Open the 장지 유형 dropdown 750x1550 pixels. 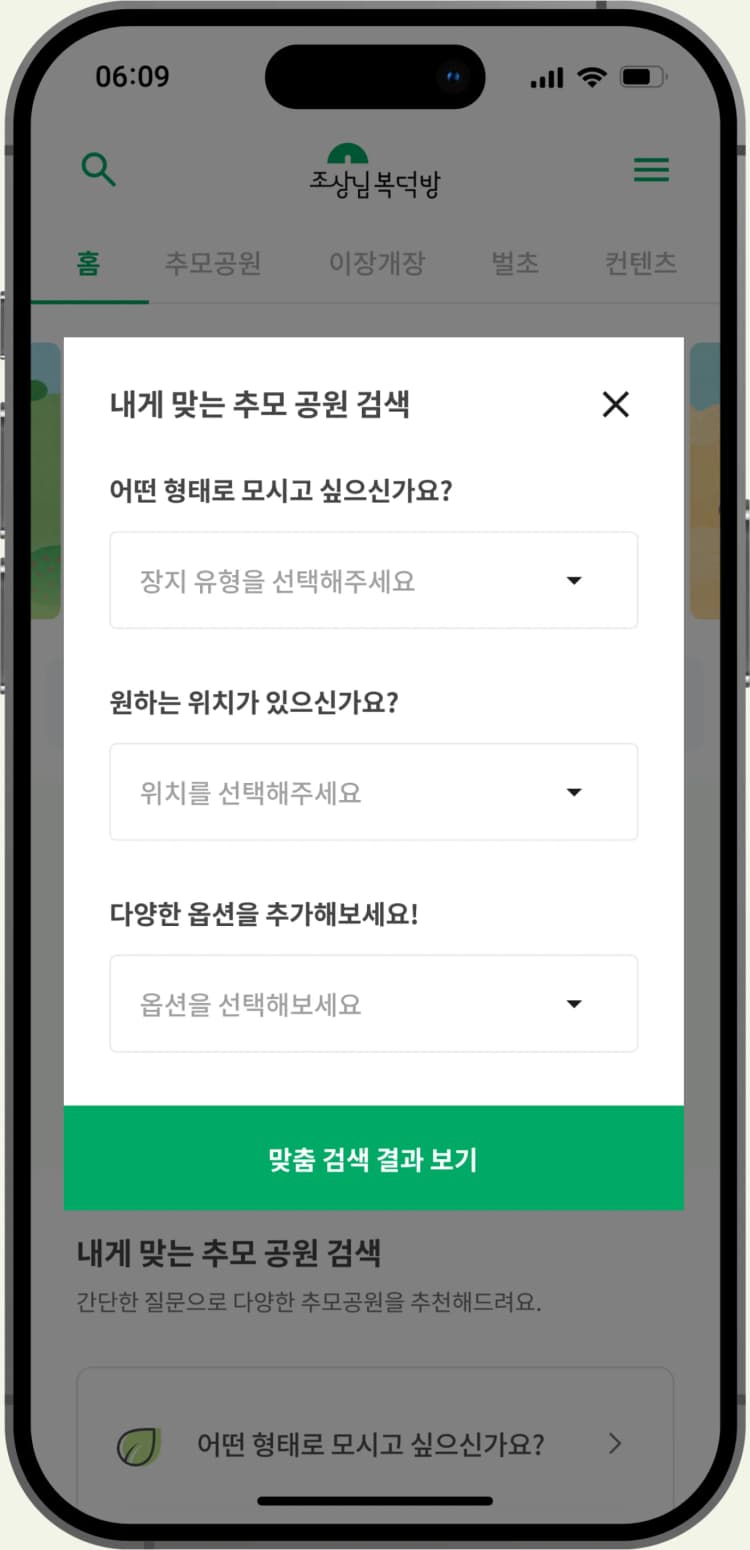pyautogui.click(x=373, y=581)
